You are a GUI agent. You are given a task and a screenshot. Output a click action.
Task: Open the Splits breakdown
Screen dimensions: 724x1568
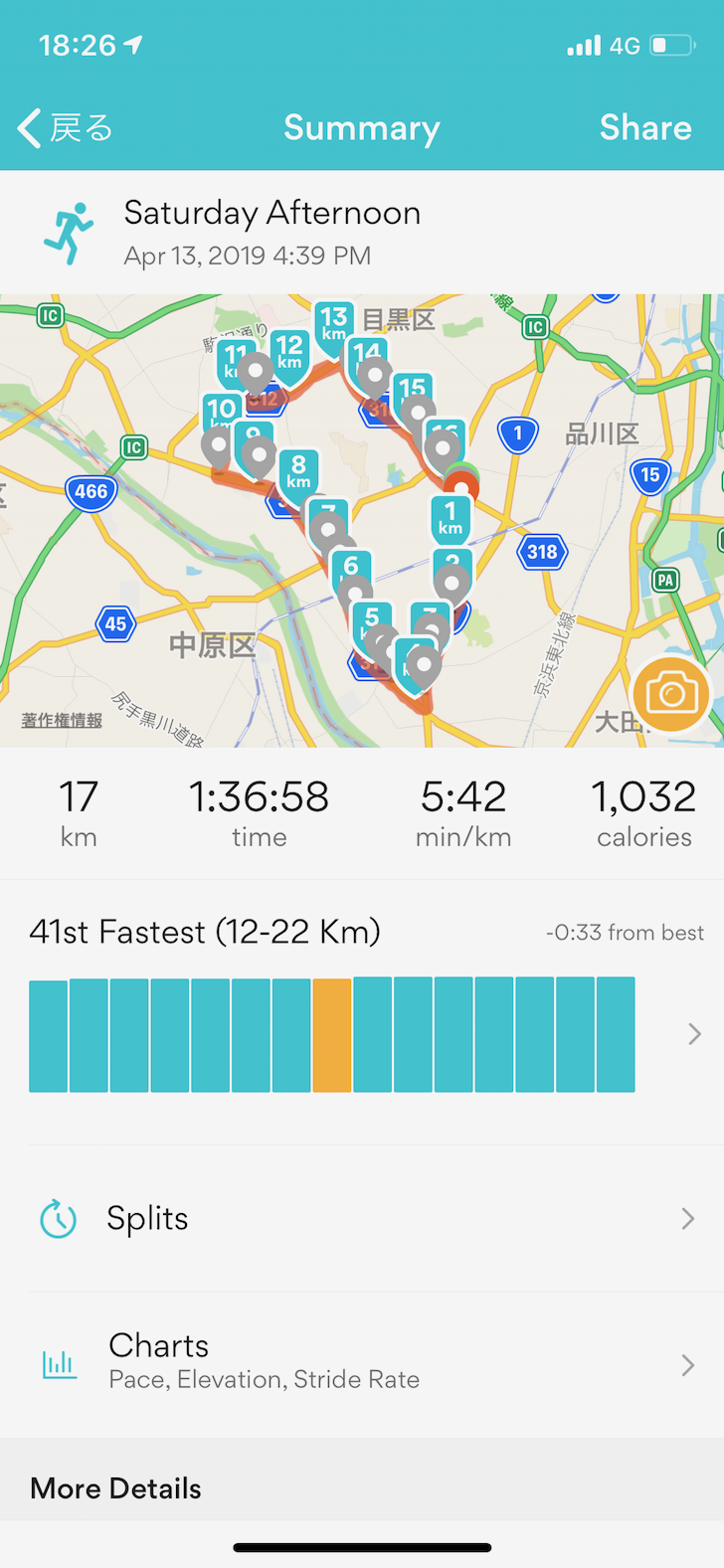tap(362, 1218)
